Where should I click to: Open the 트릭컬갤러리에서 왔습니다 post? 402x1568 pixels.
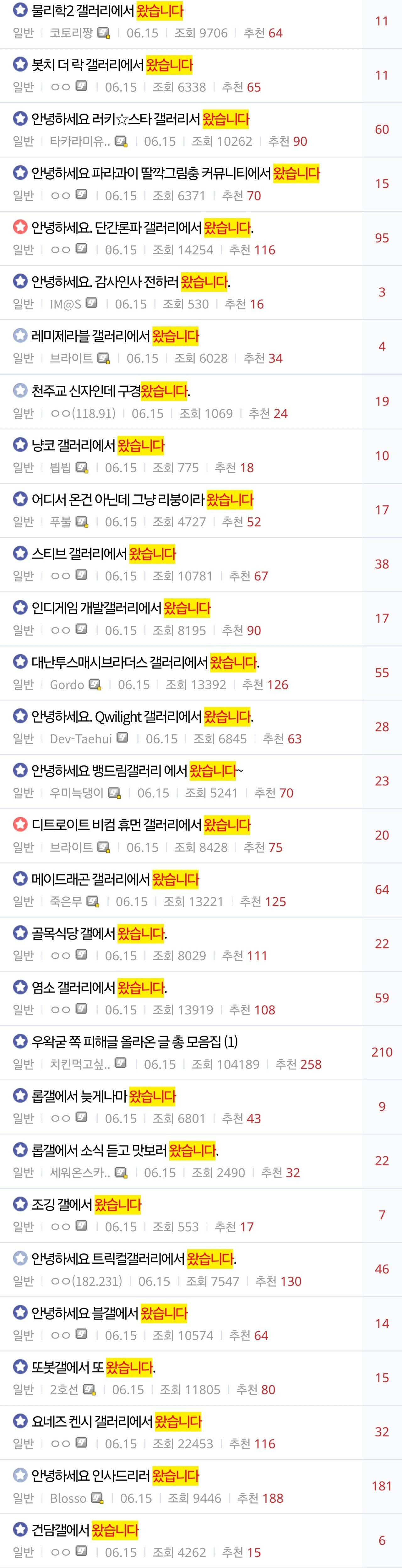tap(133, 1259)
